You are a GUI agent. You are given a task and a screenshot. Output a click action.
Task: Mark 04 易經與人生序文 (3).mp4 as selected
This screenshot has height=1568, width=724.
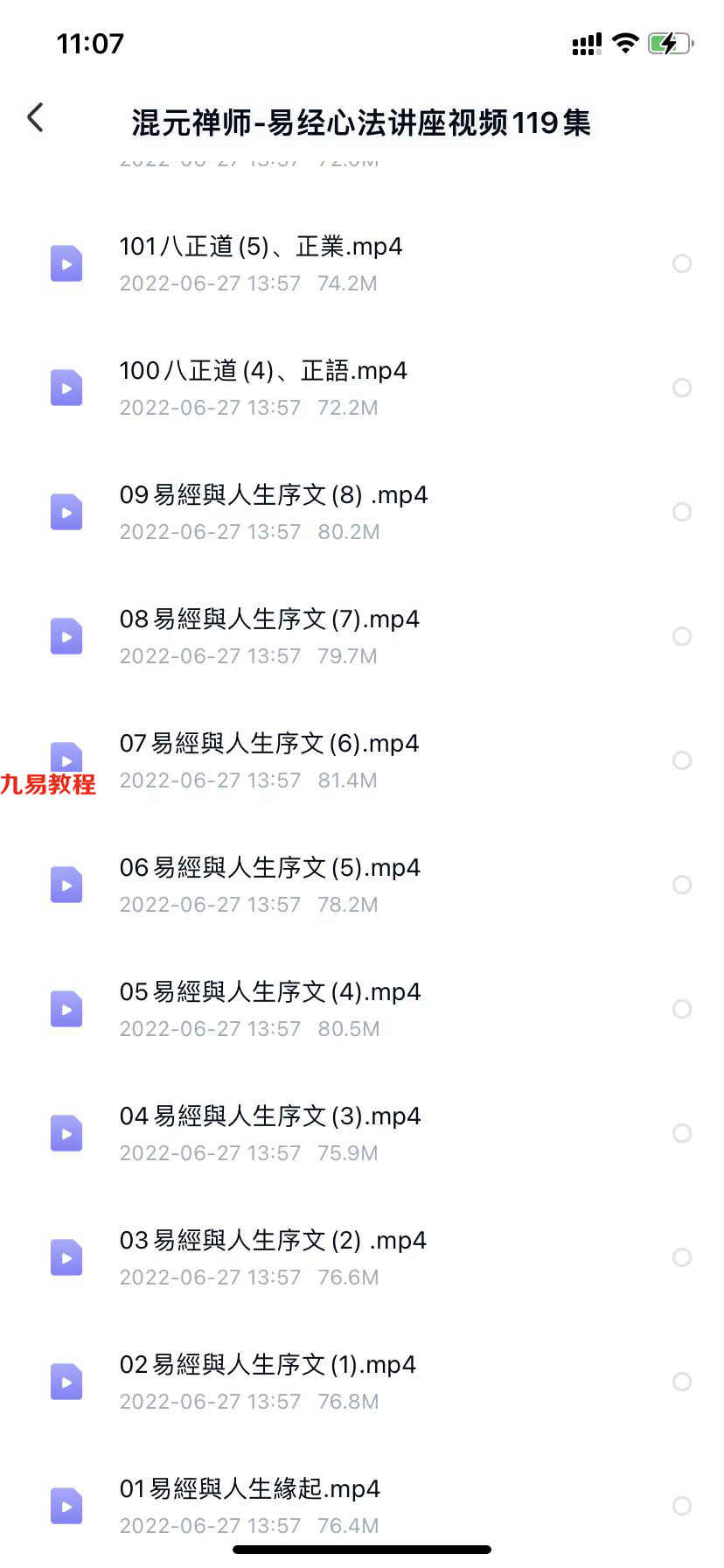tap(682, 1133)
